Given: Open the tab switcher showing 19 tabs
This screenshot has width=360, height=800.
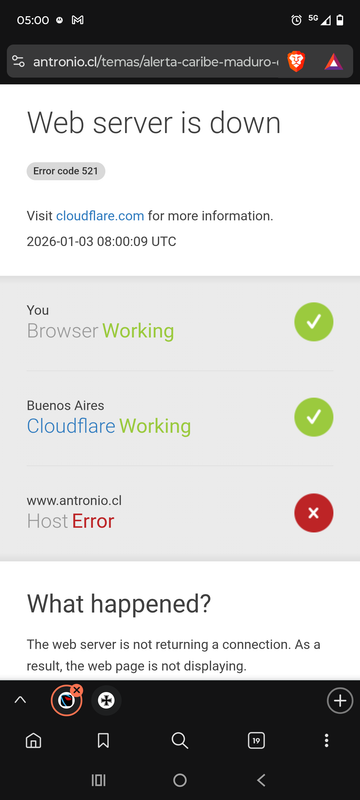Looking at the screenshot, I should tap(256, 740).
